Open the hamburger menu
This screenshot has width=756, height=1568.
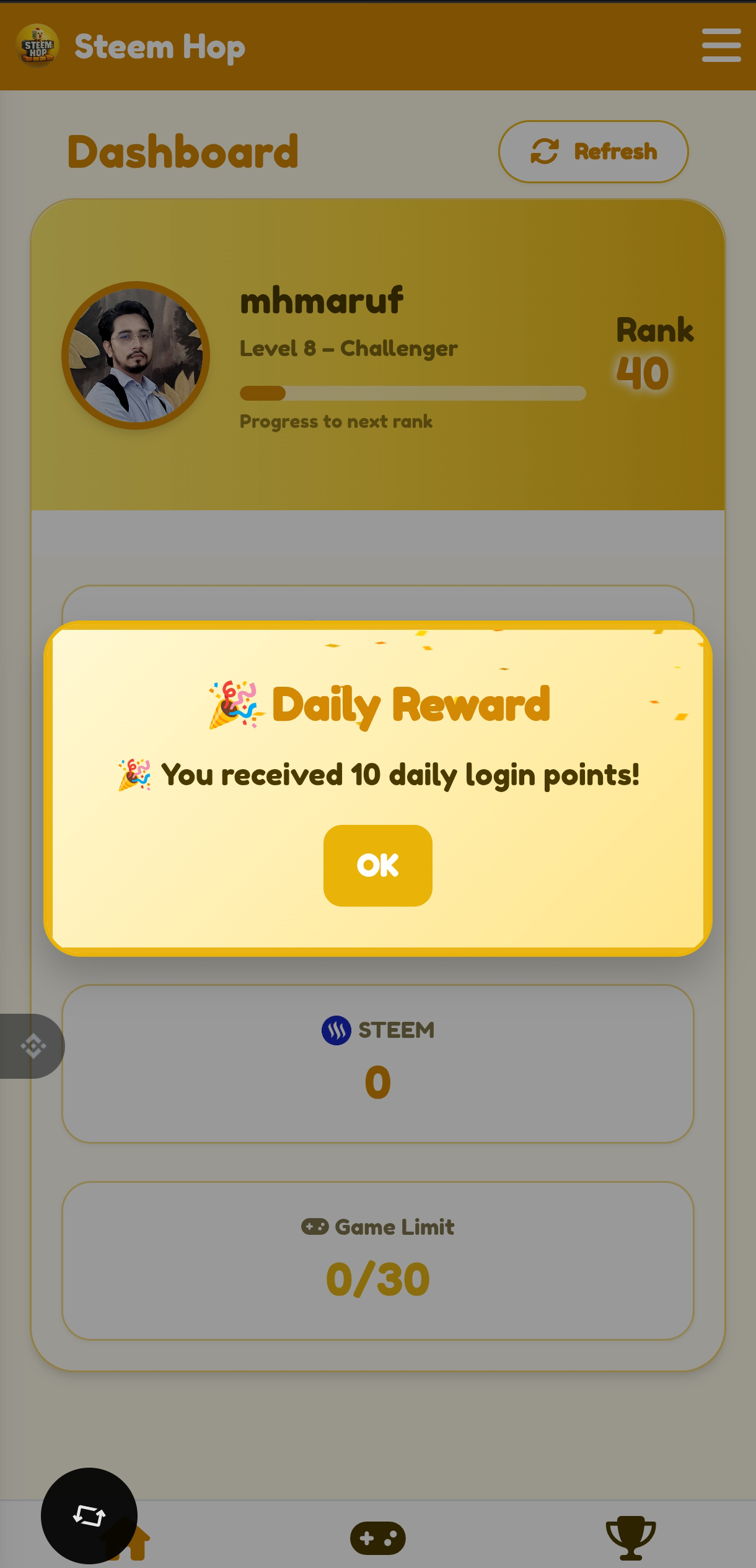pos(721,45)
